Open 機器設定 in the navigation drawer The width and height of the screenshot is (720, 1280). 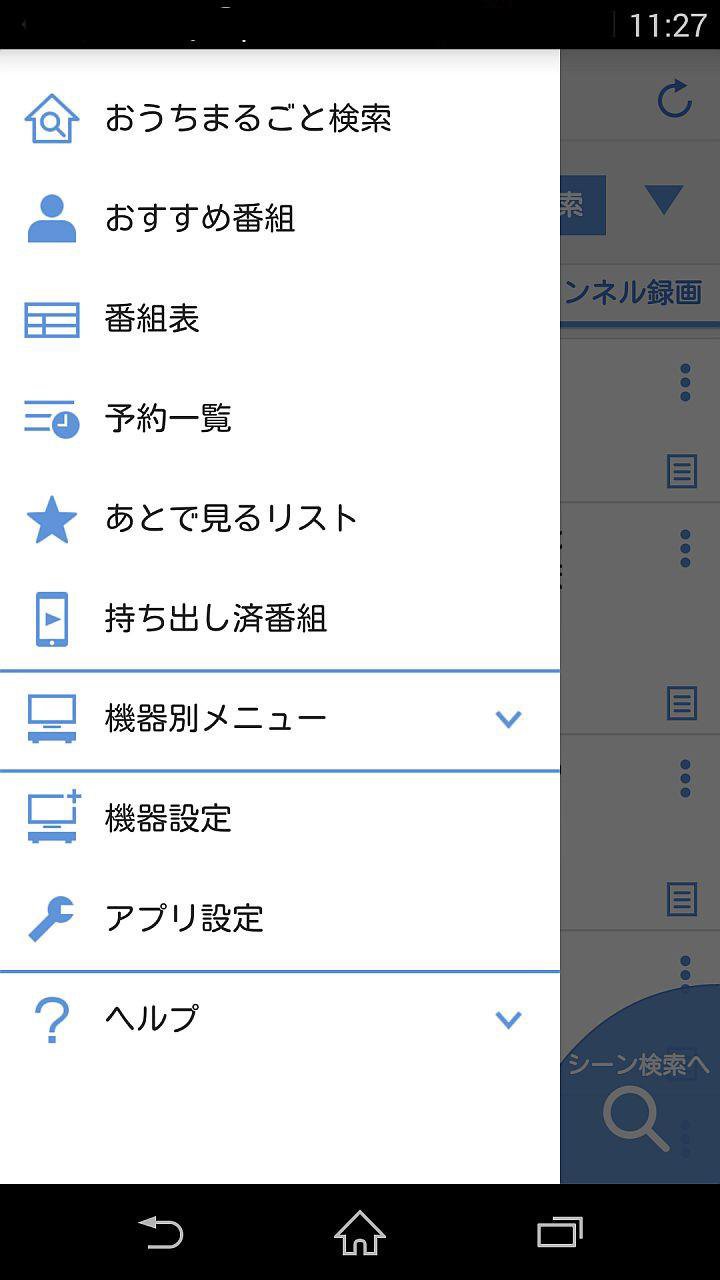coord(167,817)
